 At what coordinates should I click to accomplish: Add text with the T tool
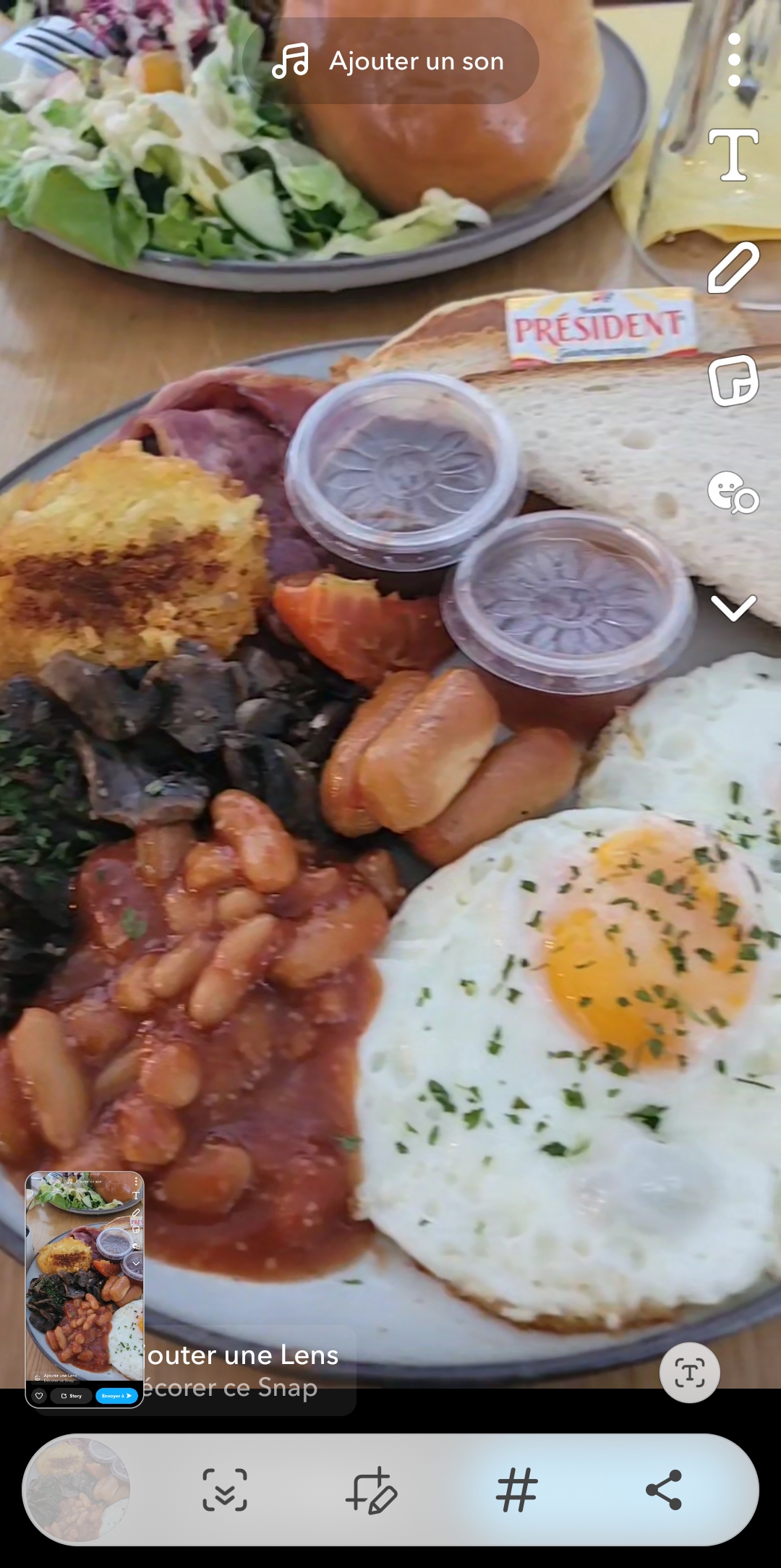pos(733,155)
